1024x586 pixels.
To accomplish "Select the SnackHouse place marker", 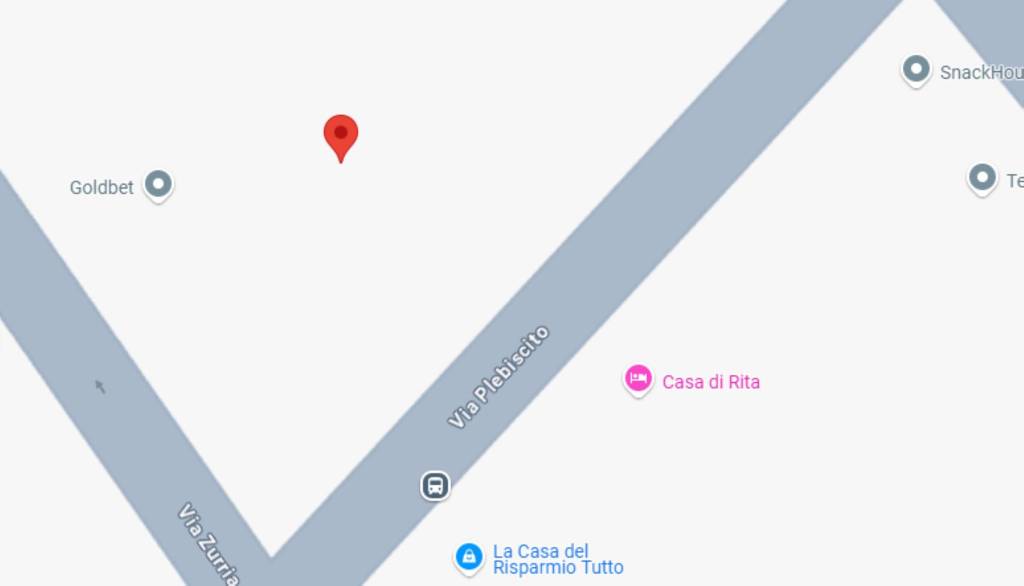I will 916,70.
